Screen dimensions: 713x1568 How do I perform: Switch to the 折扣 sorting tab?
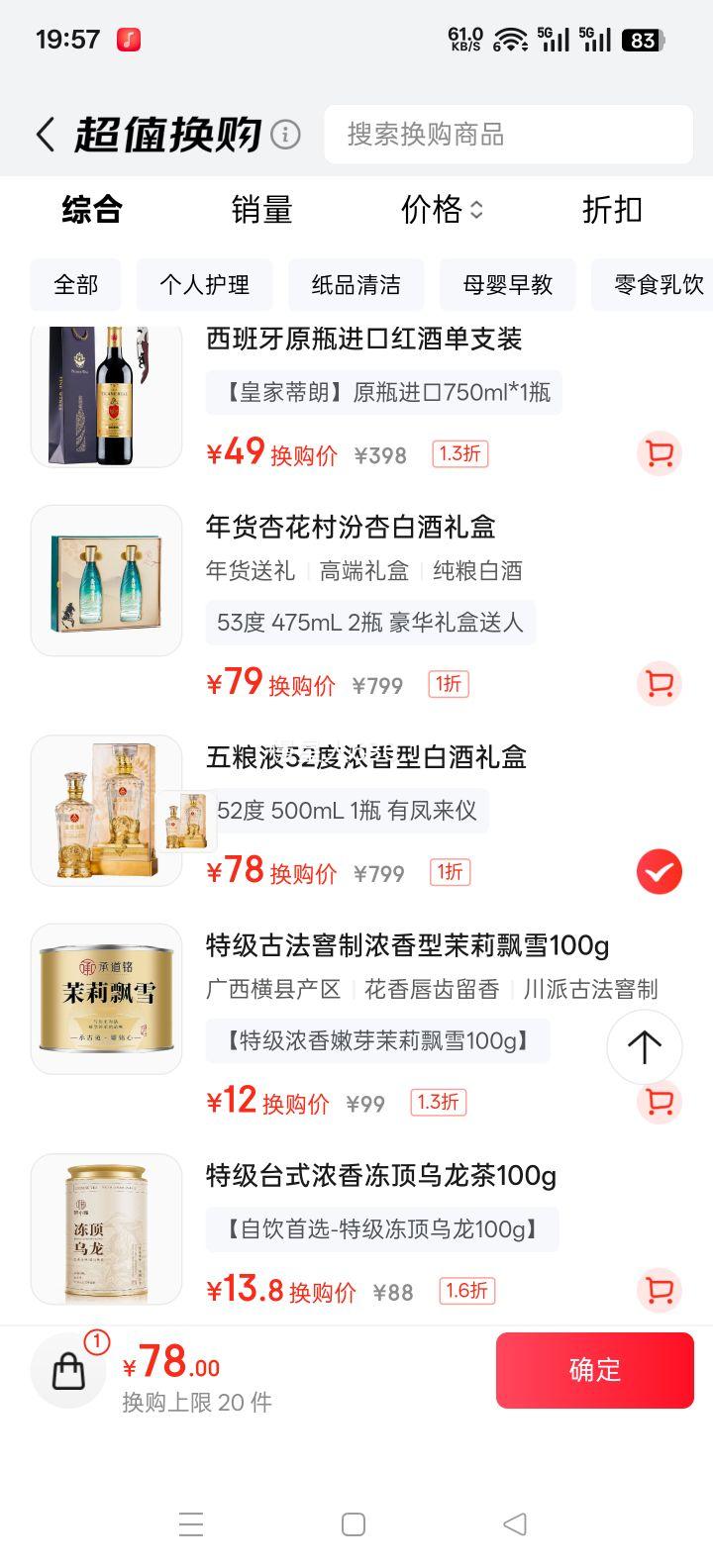pyautogui.click(x=611, y=210)
